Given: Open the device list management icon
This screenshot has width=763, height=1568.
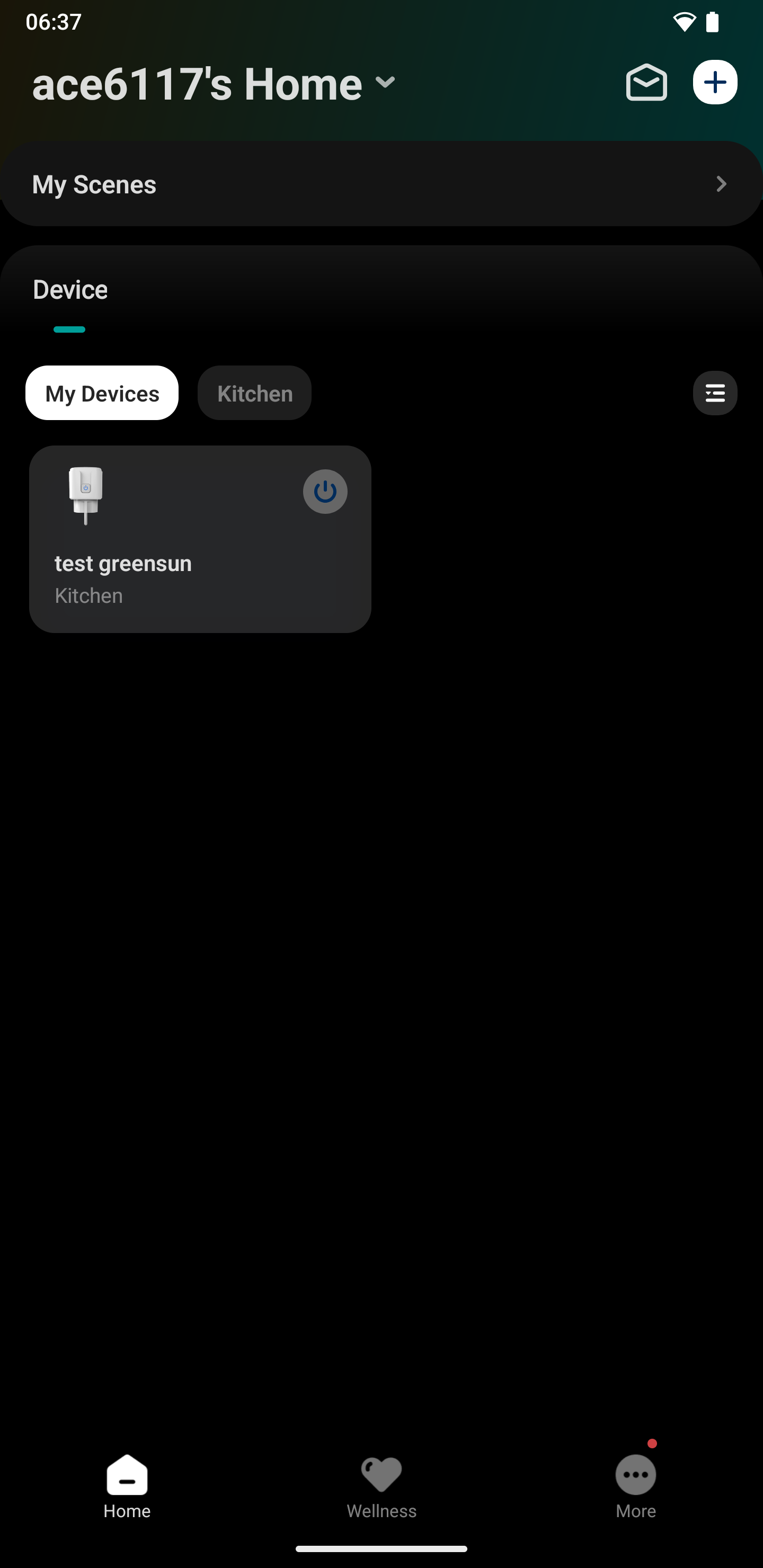Looking at the screenshot, I should click(x=715, y=393).
